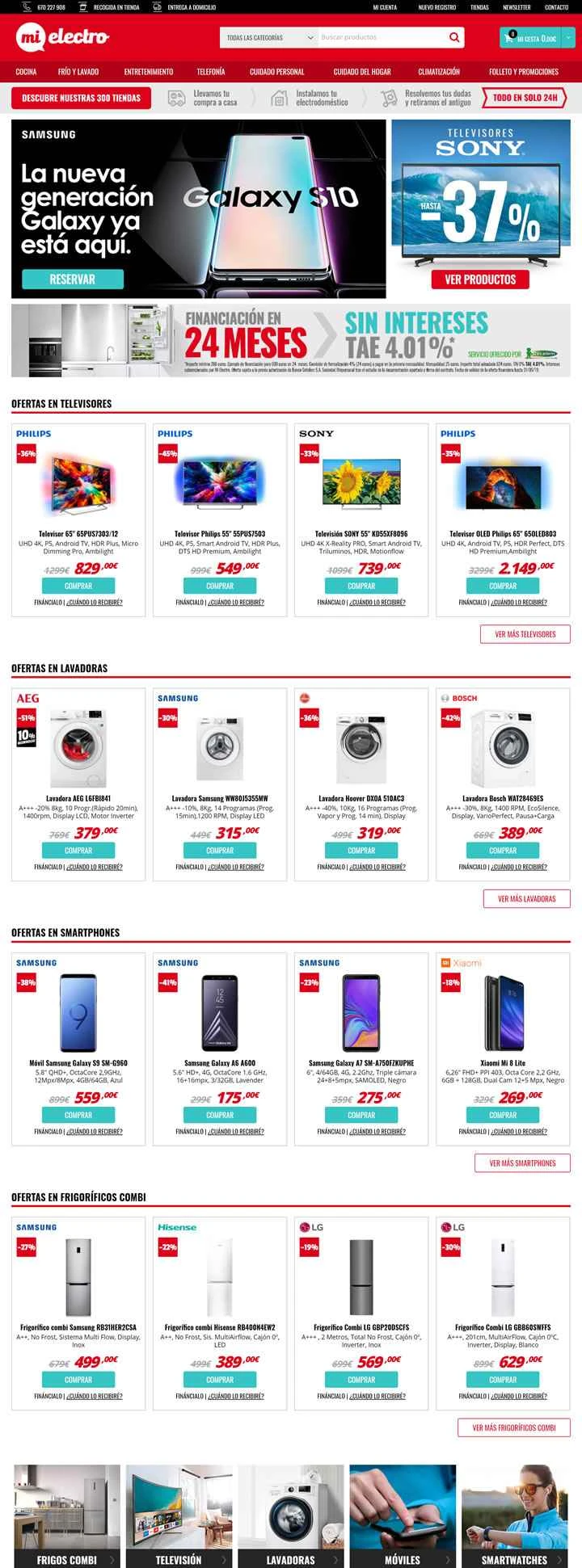The height and width of the screenshot is (1568, 582).
Task: View more TVs via Ver más televisores
Action: [x=525, y=634]
